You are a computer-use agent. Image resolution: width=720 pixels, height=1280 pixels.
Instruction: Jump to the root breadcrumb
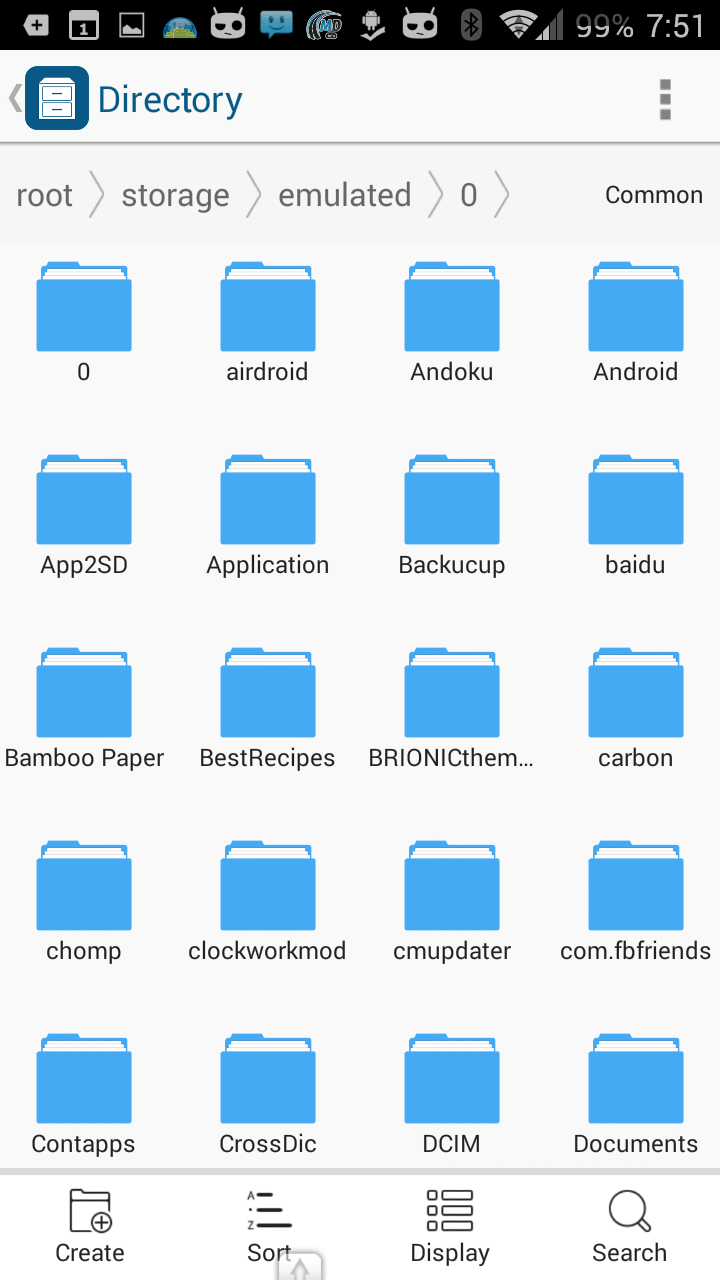click(x=45, y=195)
